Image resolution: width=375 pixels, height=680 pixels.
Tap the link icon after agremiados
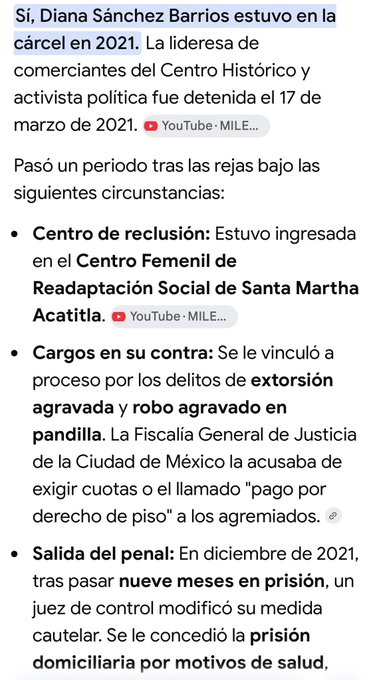tap(333, 516)
